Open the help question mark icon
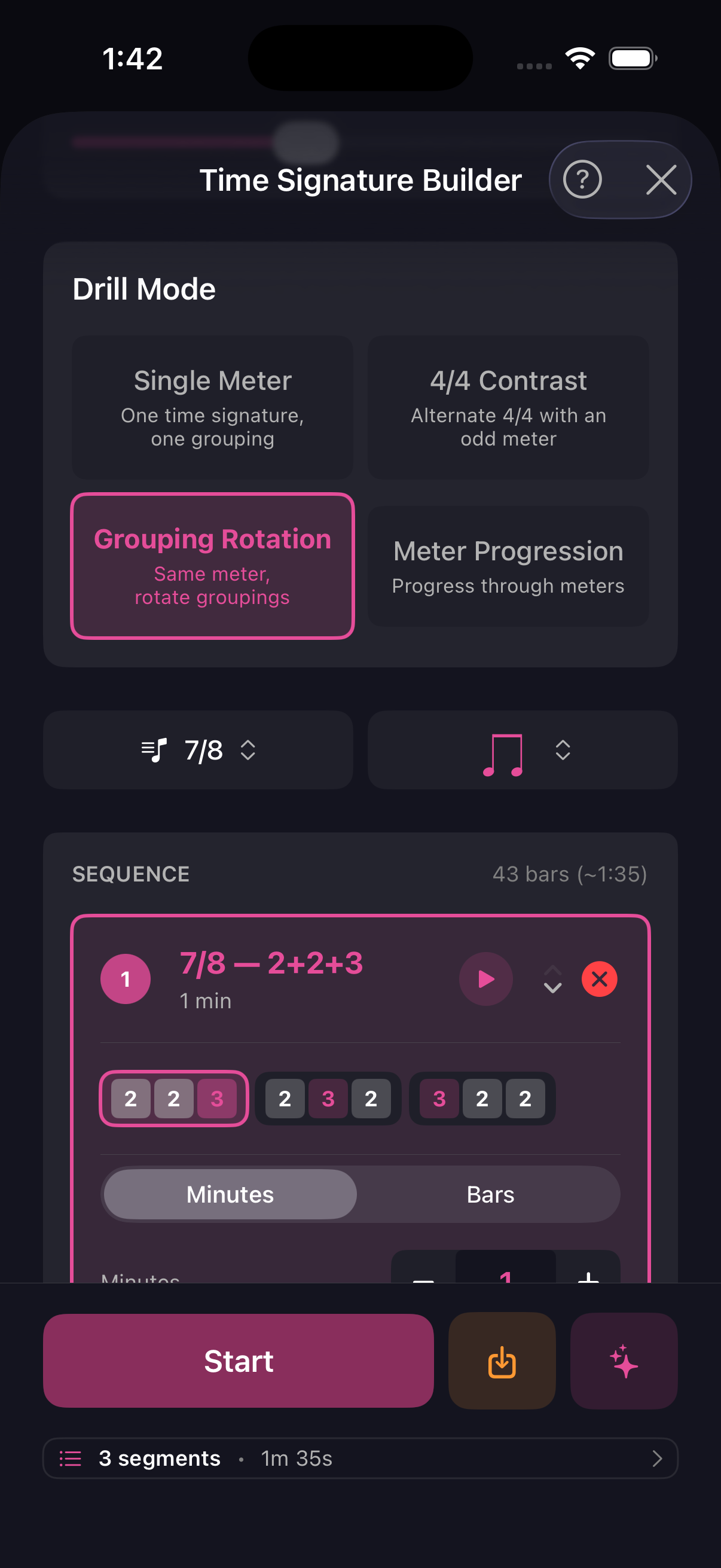Image resolution: width=721 pixels, height=1568 pixels. coord(582,179)
